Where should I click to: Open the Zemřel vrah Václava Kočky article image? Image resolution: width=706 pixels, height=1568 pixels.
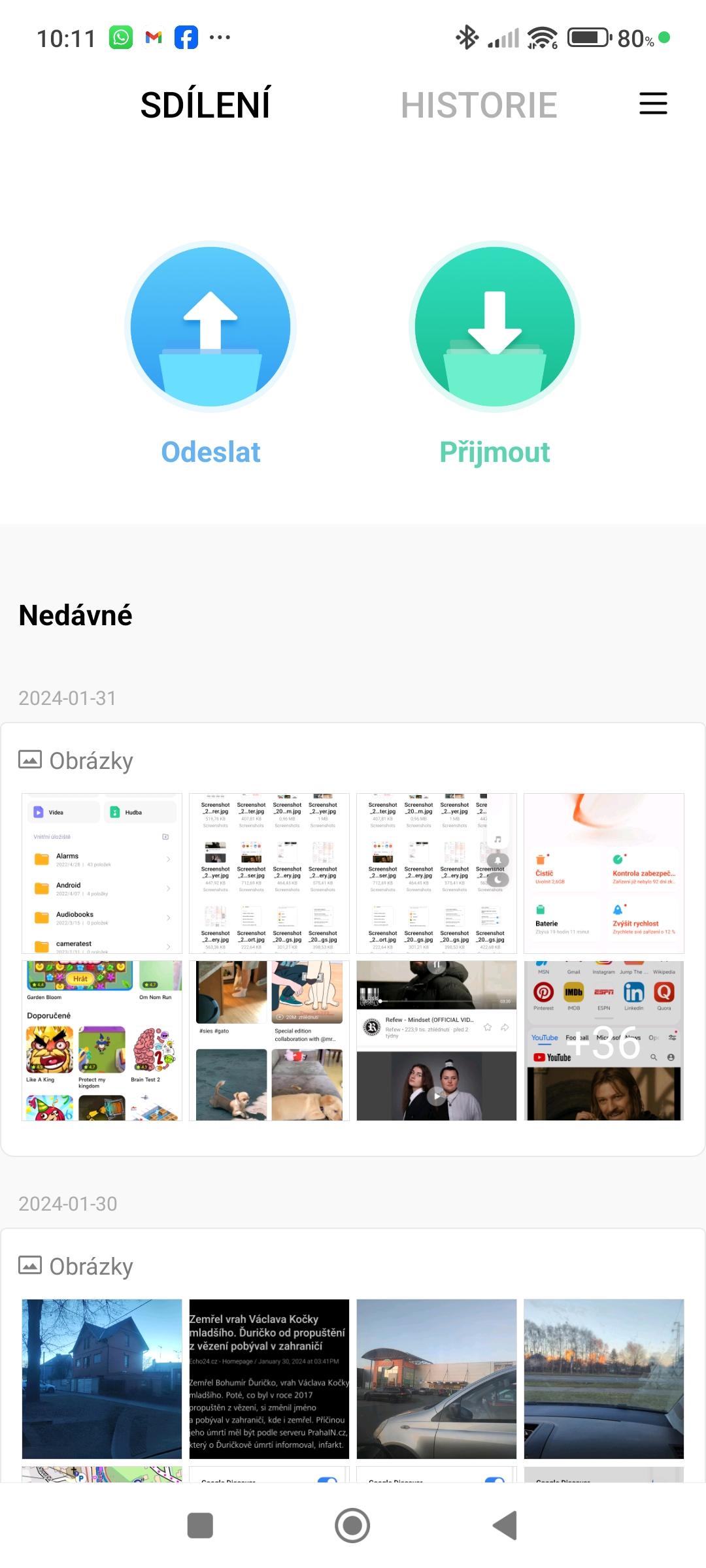269,1379
